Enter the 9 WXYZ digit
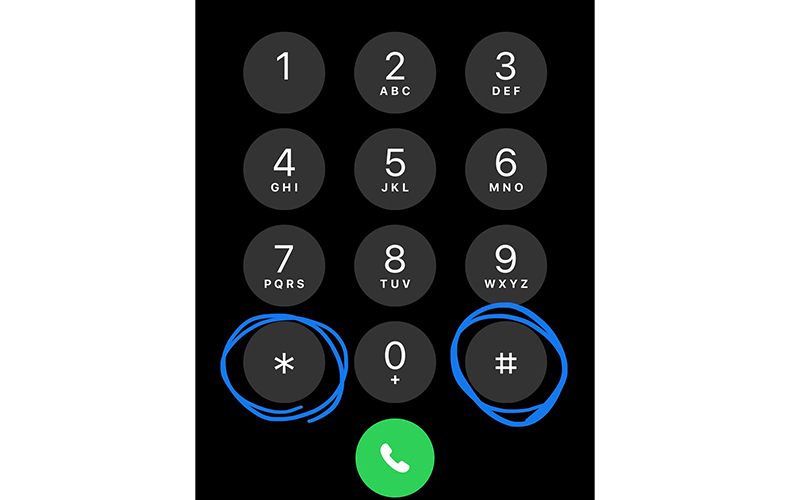790x500 pixels. [x=506, y=265]
